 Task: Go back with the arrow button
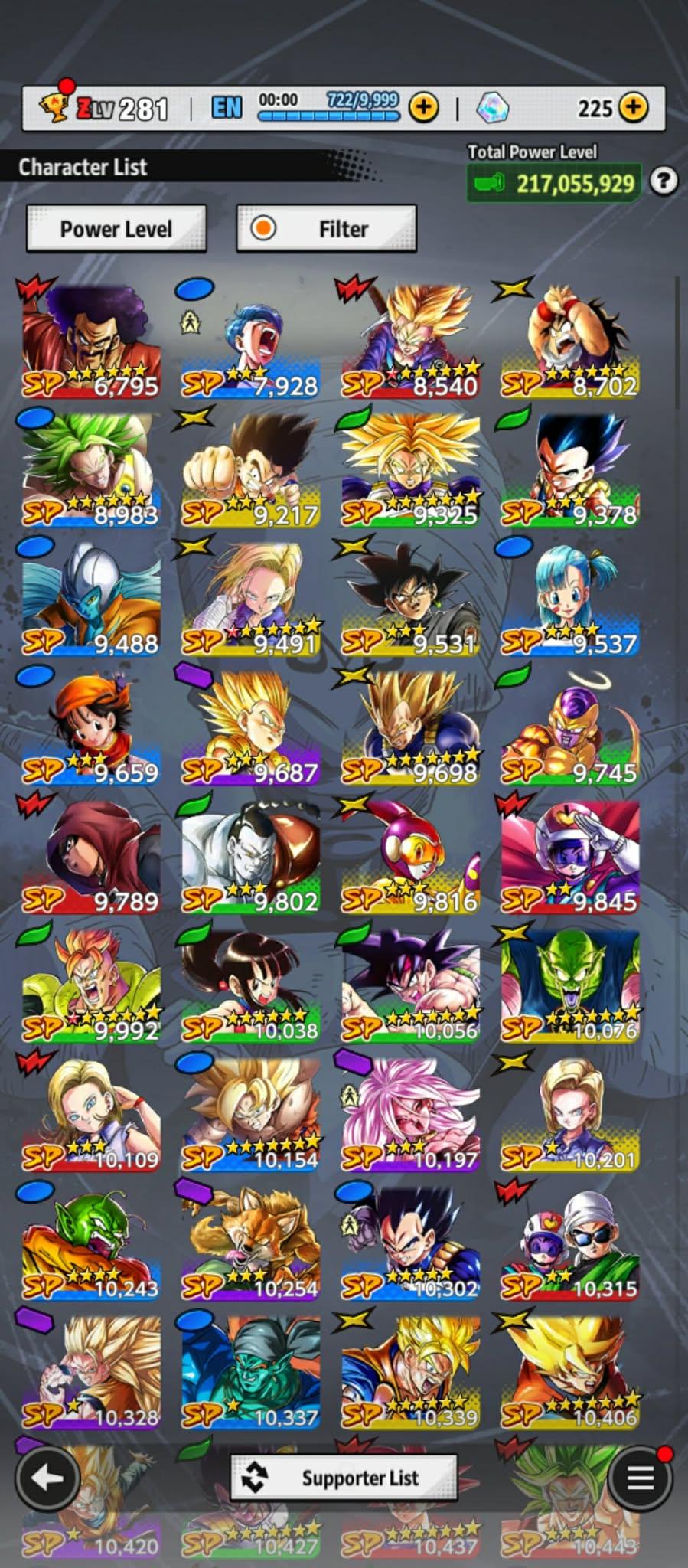[47, 1478]
